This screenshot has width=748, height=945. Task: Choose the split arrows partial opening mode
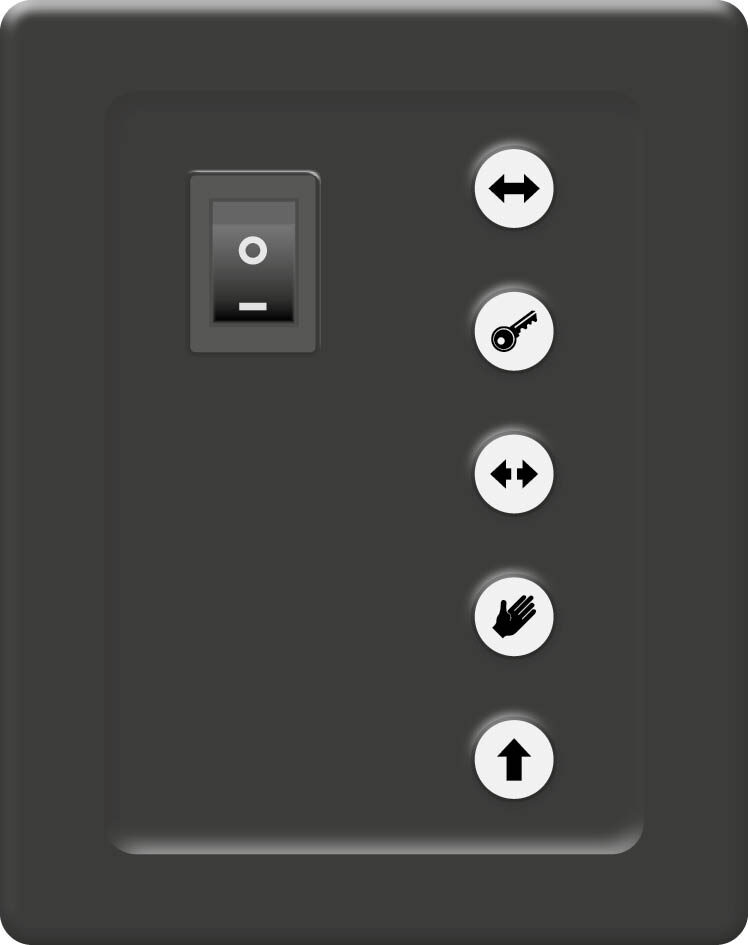tap(514, 474)
